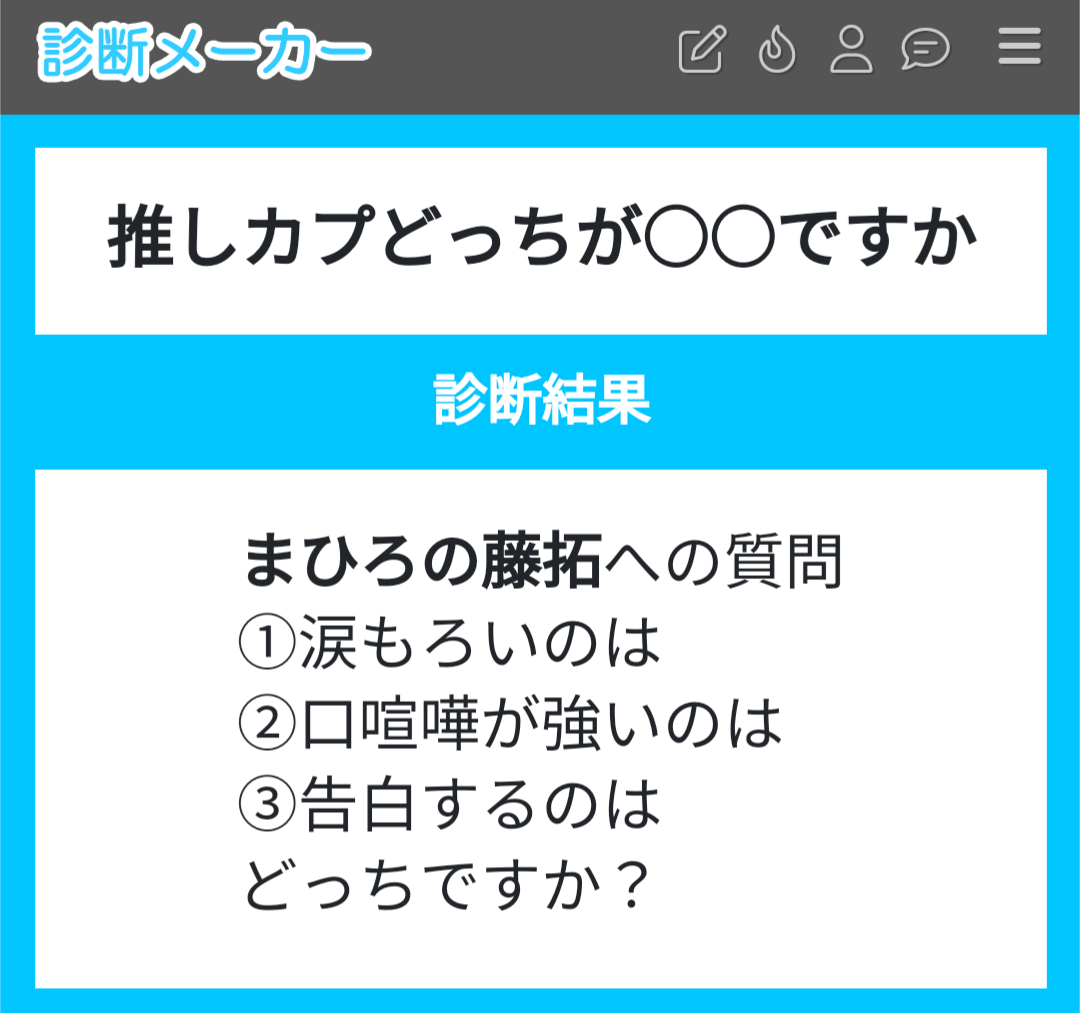Viewport: 1080px width, 1013px height.
Task: Open the trending flame icon
Action: point(777,50)
